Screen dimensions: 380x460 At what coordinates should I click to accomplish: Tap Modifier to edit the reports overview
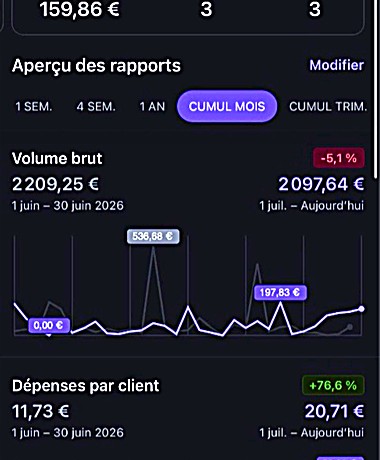pos(337,65)
